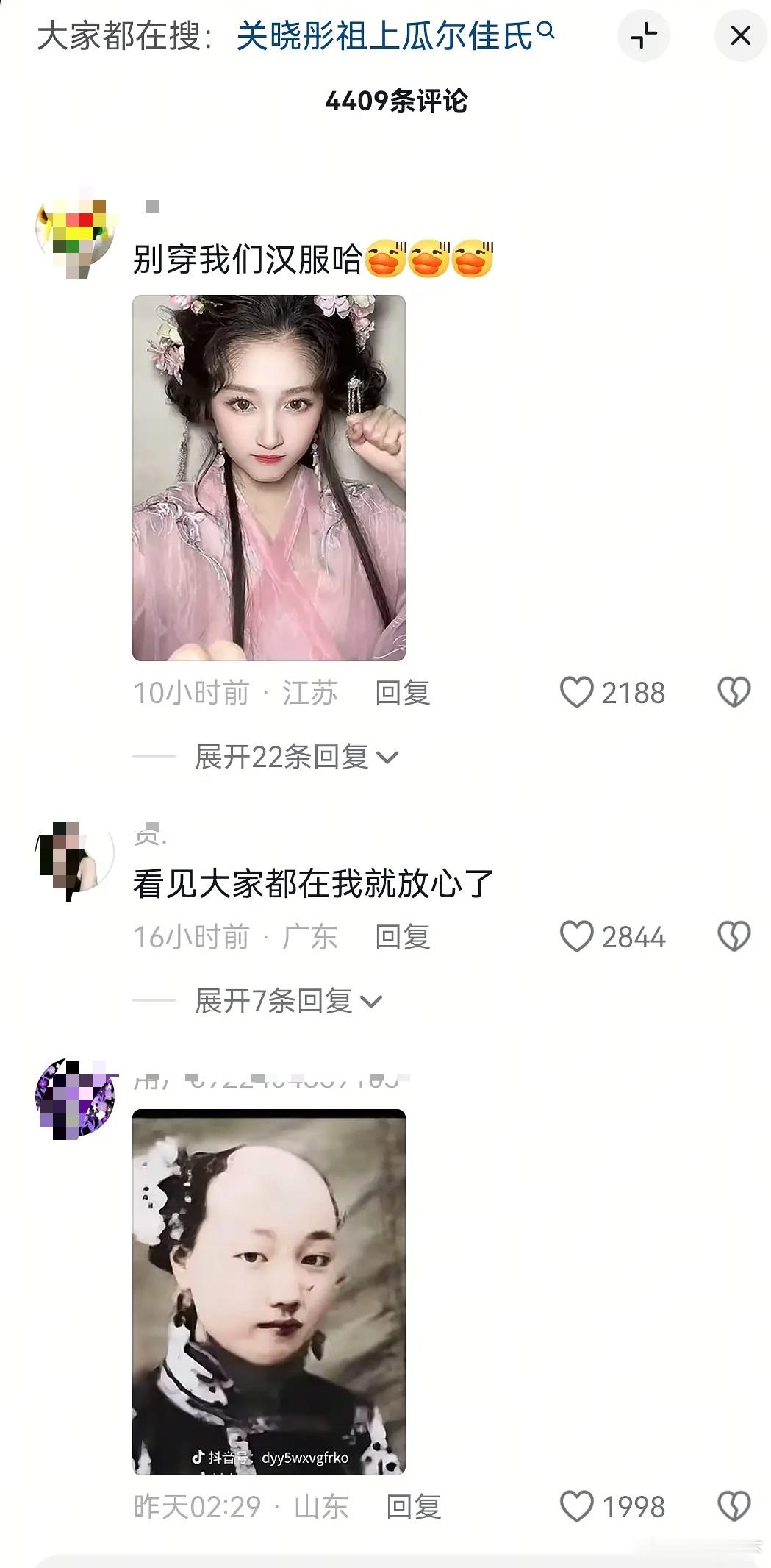Open the pink hanfu photo attachment

tap(268, 478)
